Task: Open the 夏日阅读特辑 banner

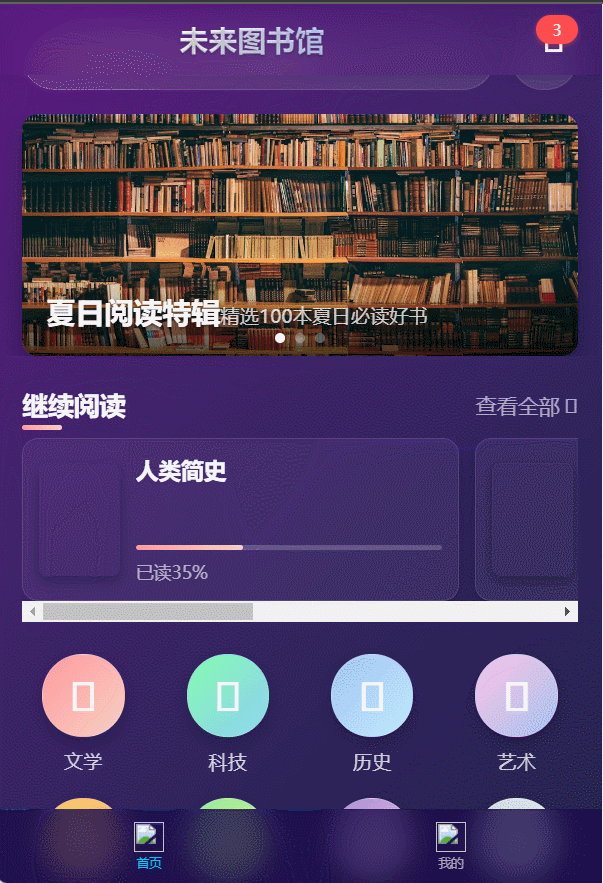Action: [300, 220]
